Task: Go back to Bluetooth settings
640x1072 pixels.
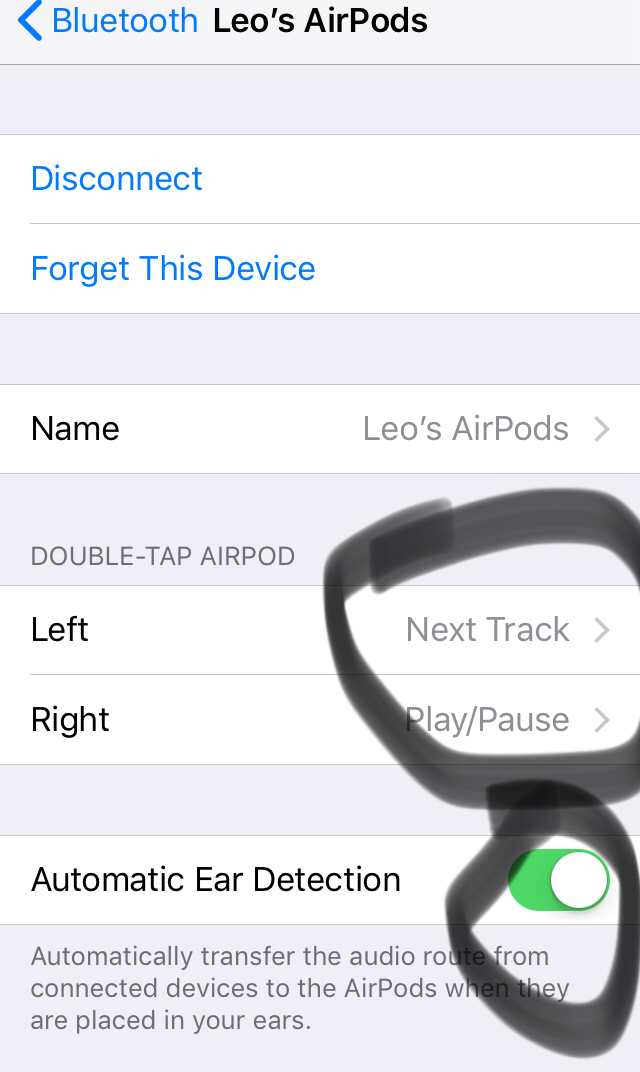Action: click(x=108, y=21)
